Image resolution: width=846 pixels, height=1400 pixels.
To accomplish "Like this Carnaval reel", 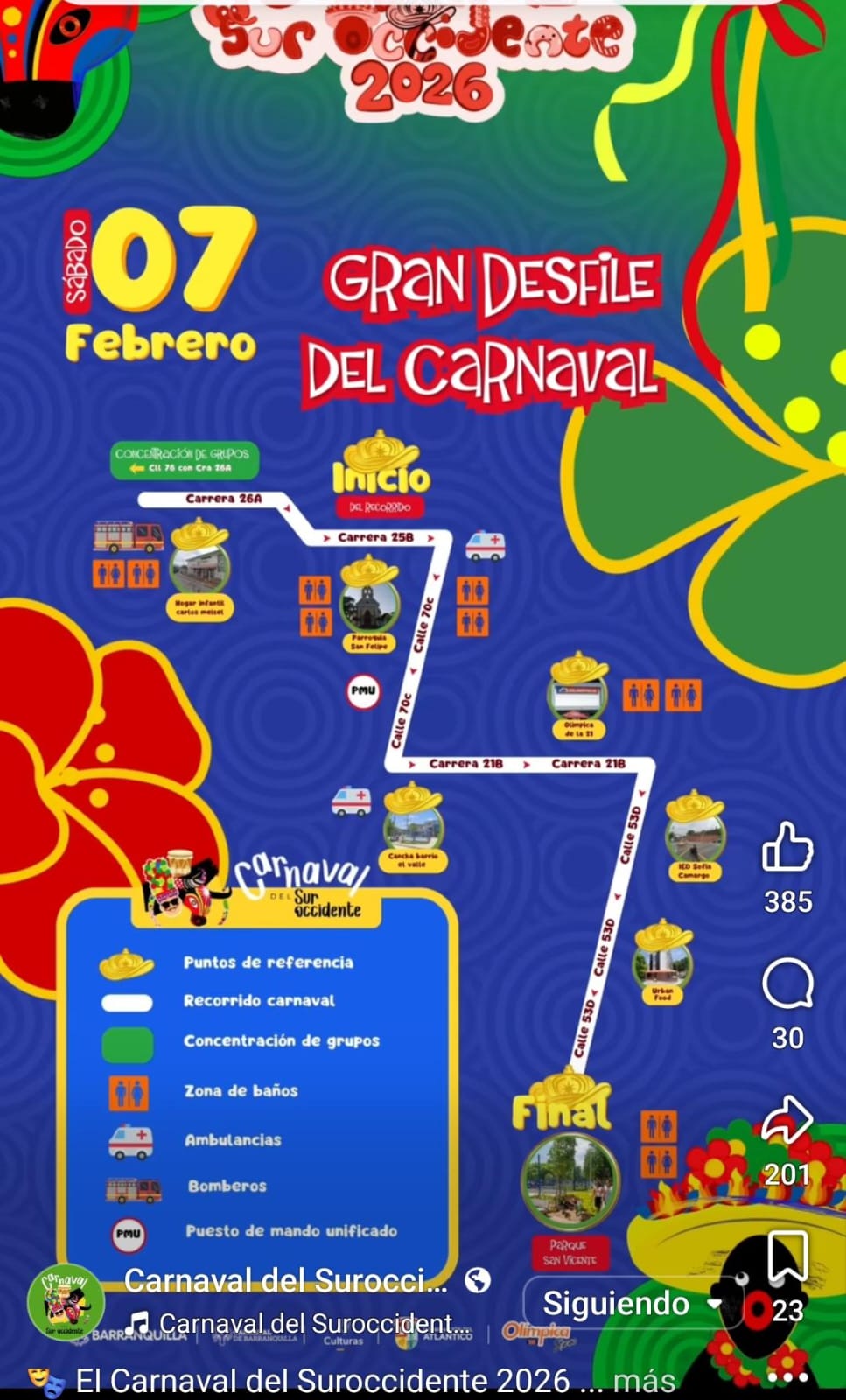I will (787, 847).
